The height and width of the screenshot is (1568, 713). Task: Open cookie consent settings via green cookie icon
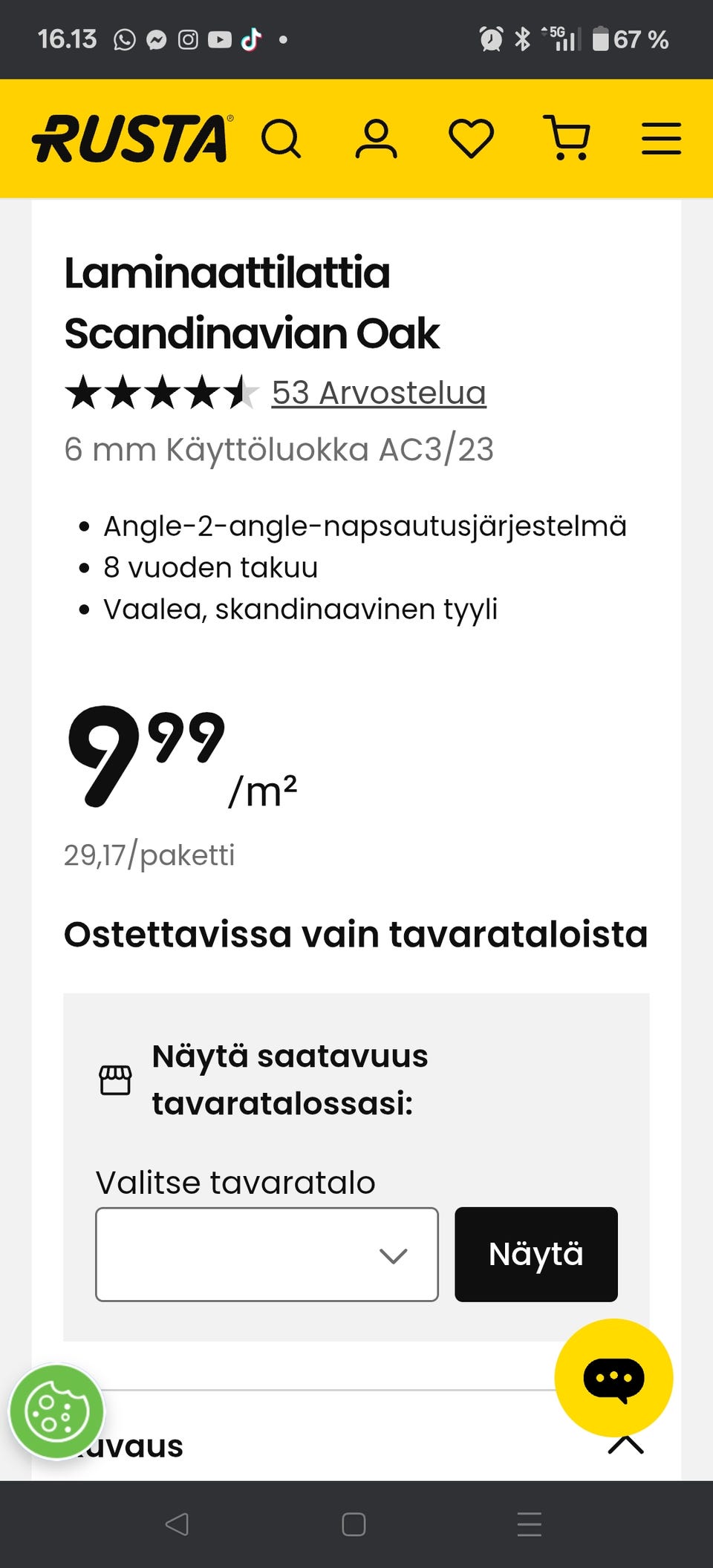56,1409
